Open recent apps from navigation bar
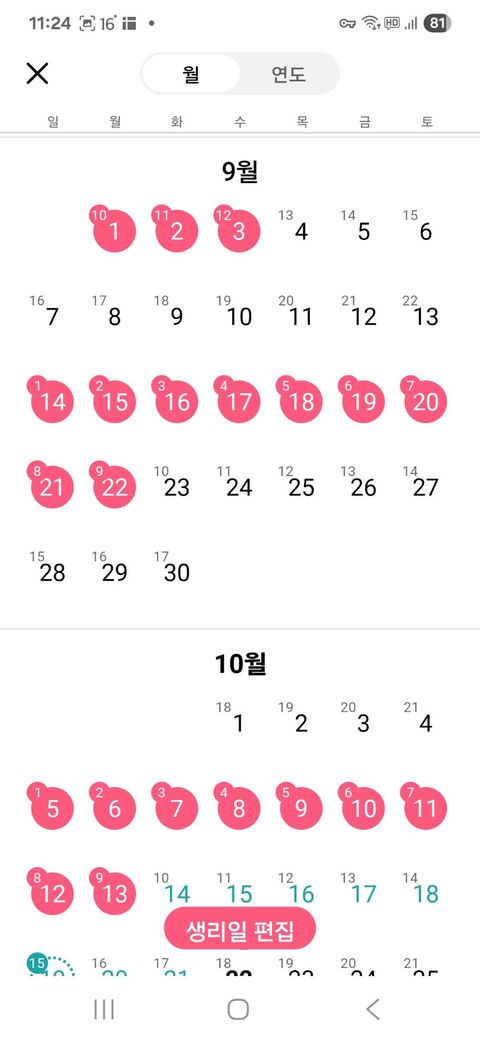 [x=104, y=1009]
